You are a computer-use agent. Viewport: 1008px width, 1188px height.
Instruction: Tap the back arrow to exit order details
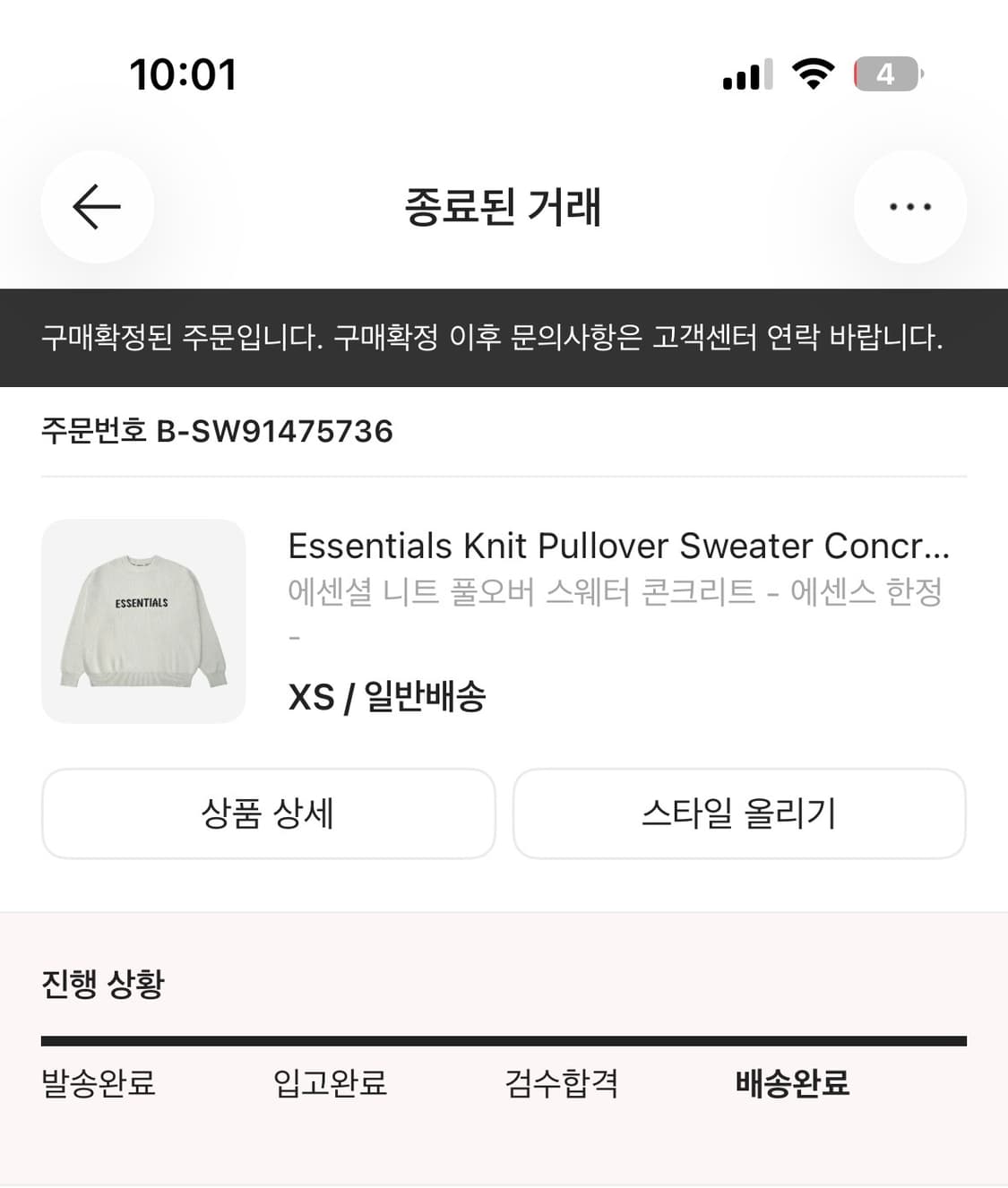97,206
